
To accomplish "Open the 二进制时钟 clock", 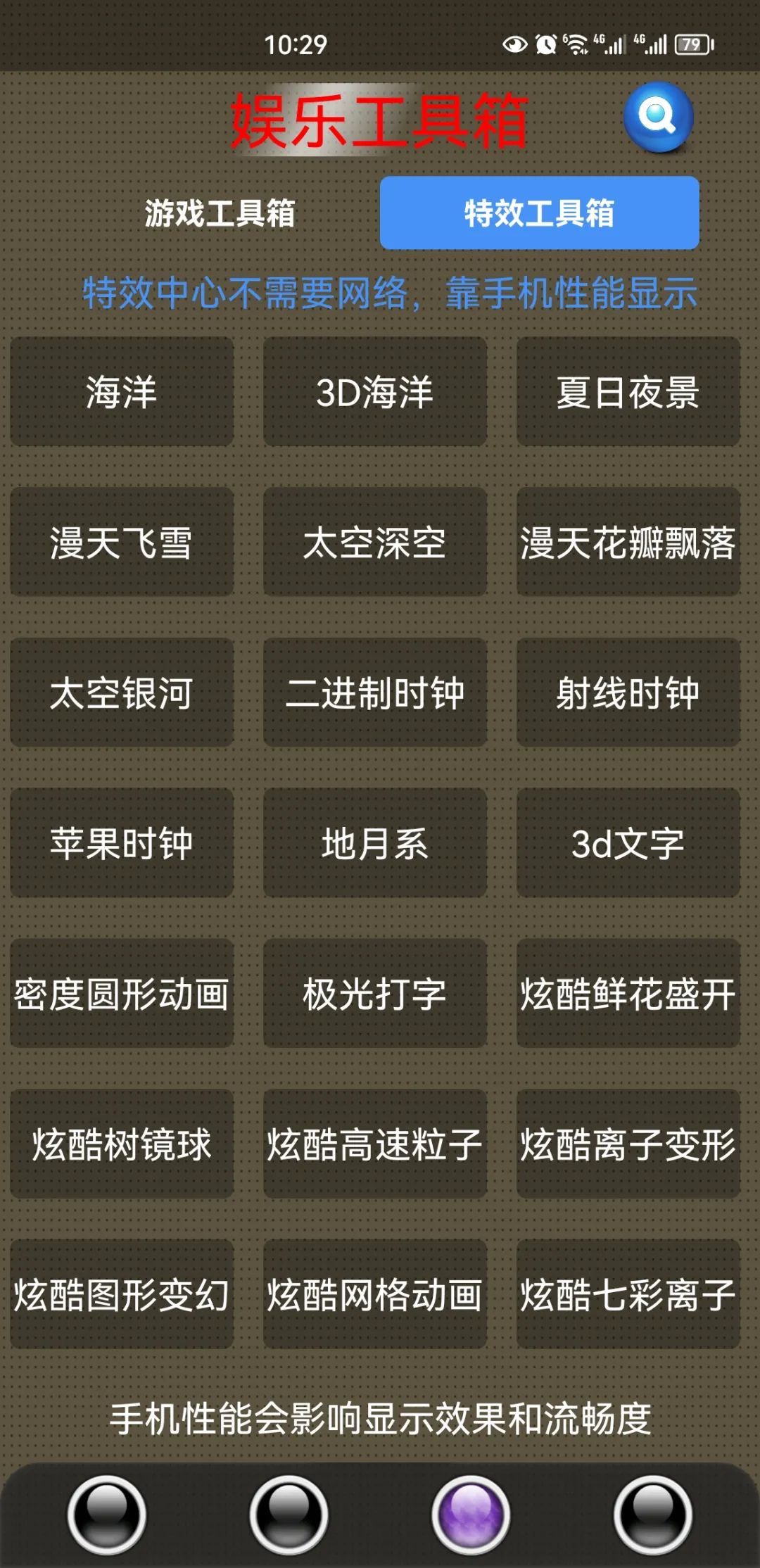I will [375, 693].
